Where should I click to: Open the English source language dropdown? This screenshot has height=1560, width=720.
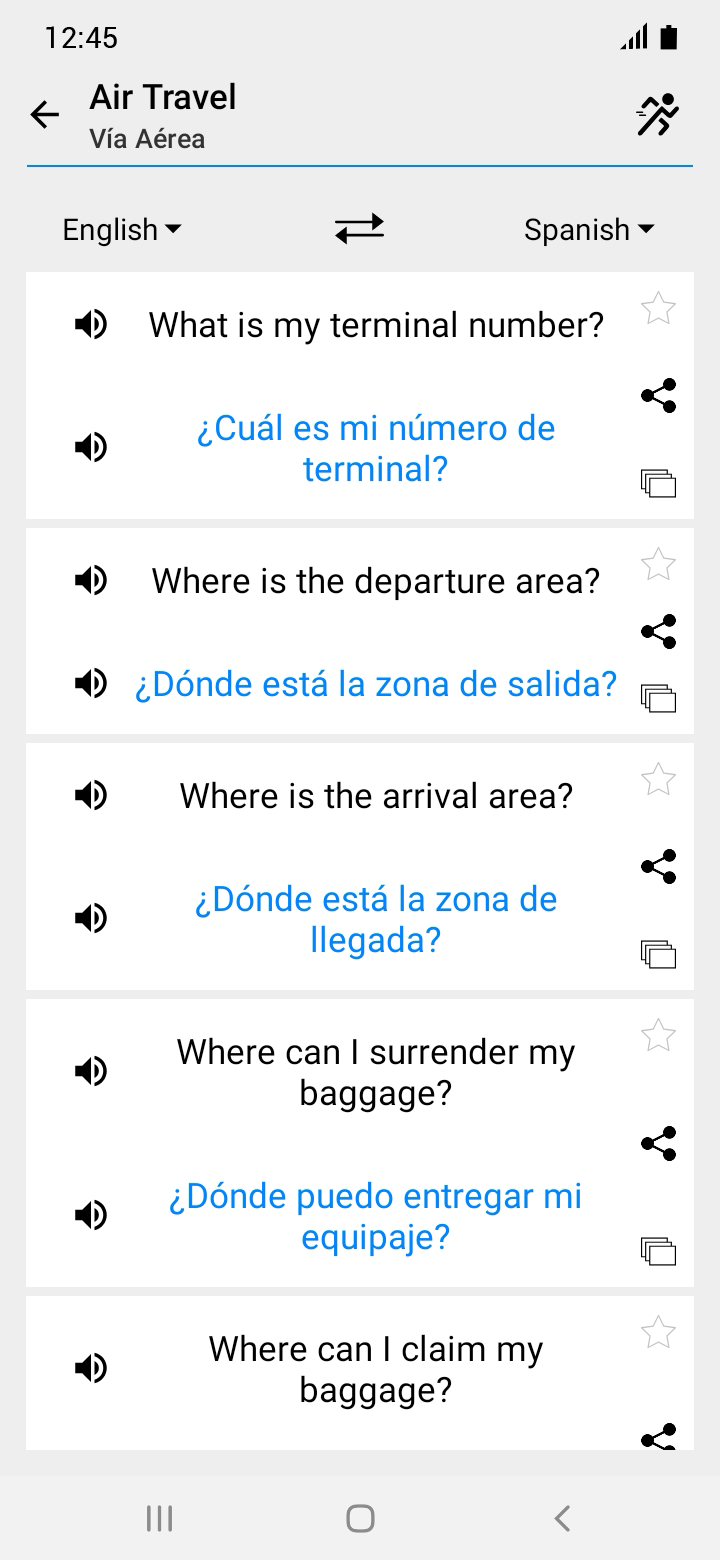pos(122,230)
